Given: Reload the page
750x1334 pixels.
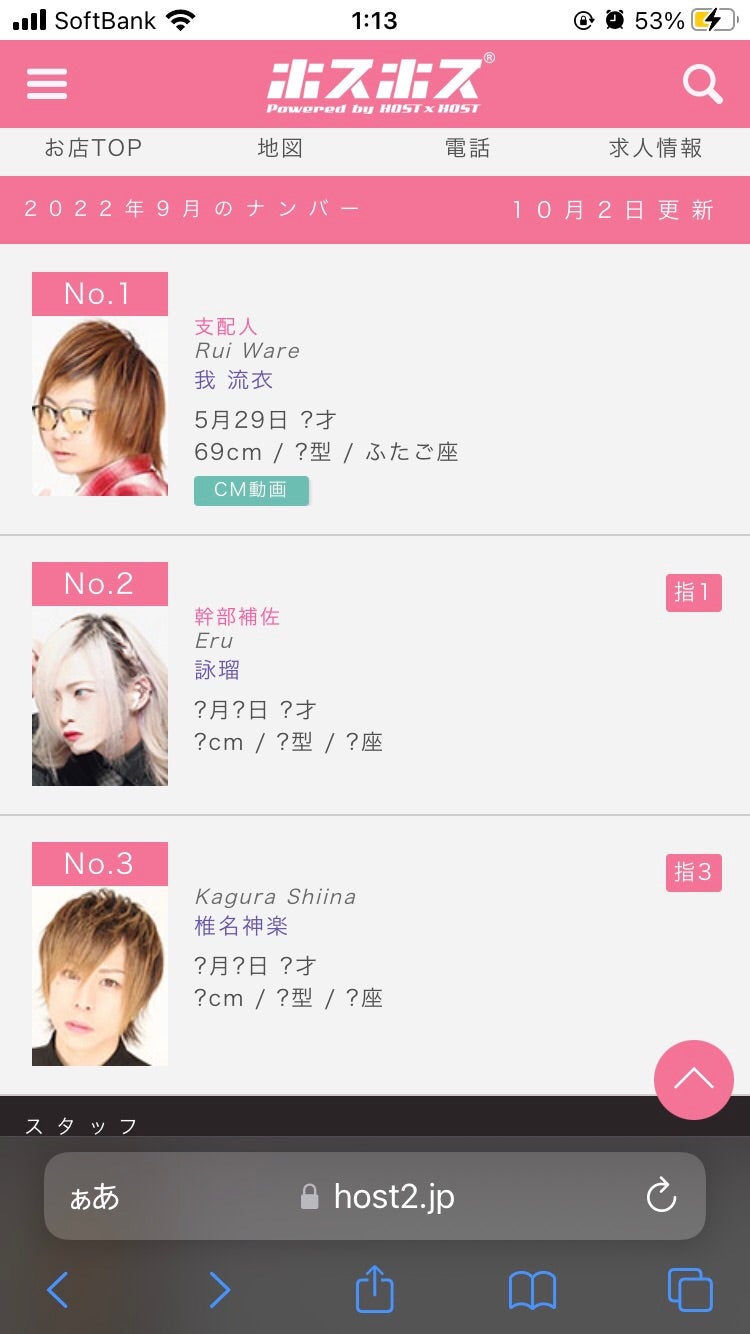Looking at the screenshot, I should coord(661,1196).
